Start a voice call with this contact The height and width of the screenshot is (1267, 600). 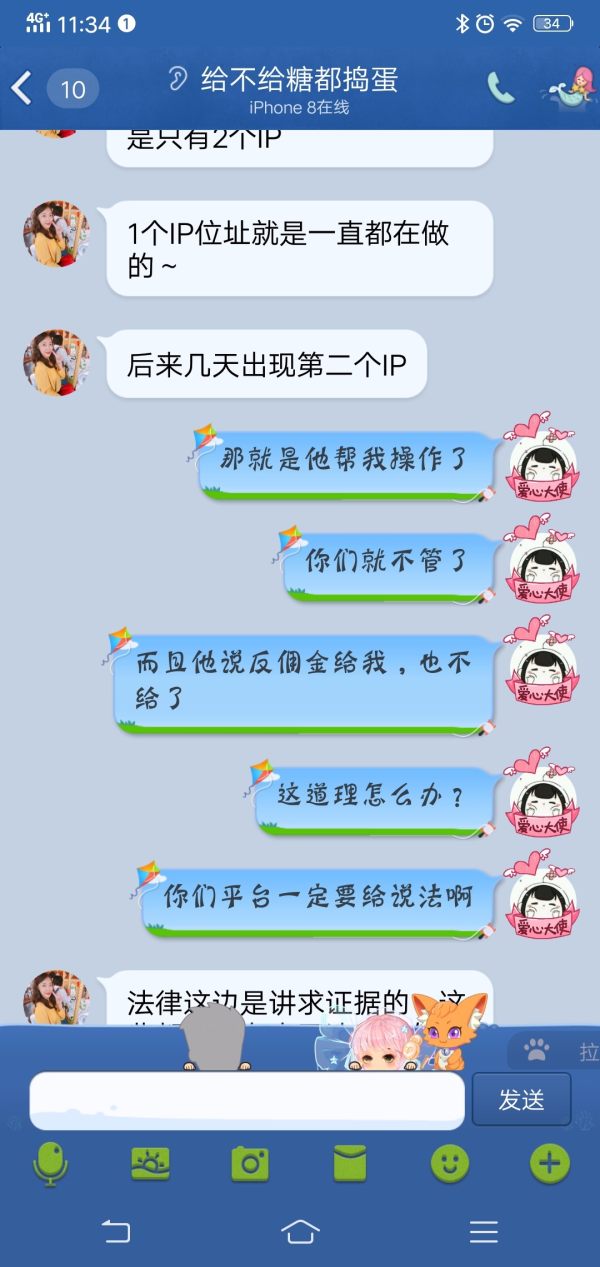[500, 88]
